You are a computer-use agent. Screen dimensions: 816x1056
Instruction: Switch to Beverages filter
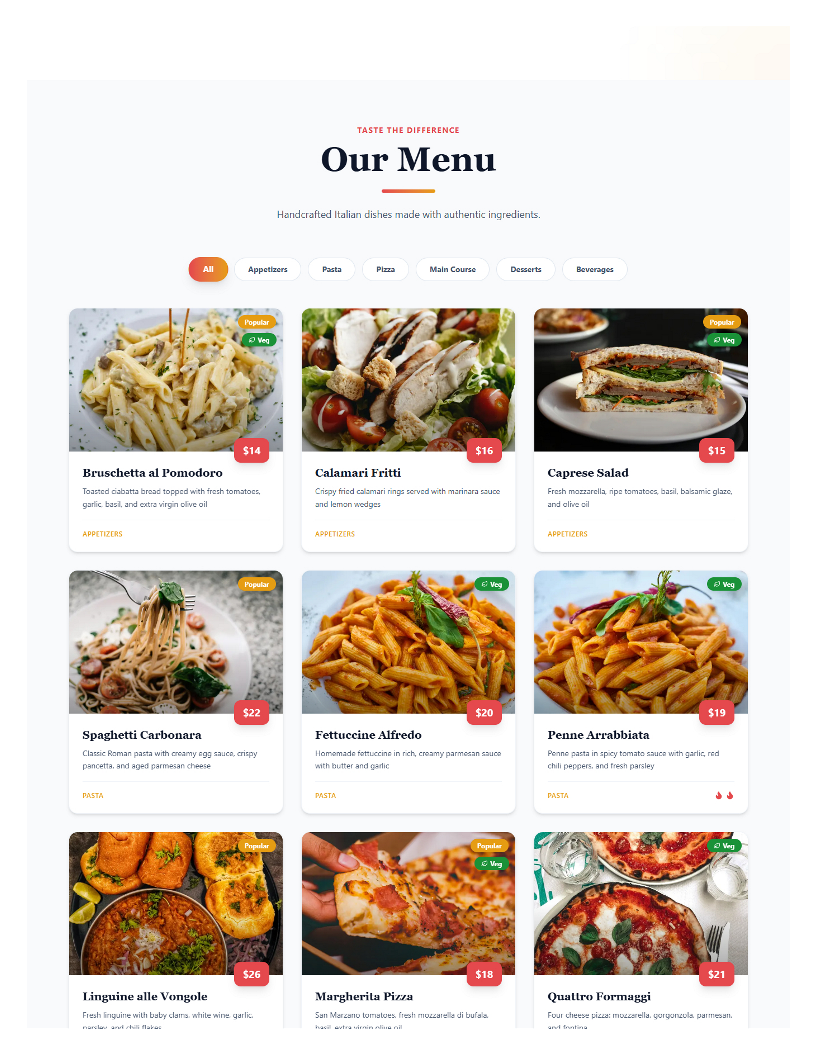tap(594, 269)
